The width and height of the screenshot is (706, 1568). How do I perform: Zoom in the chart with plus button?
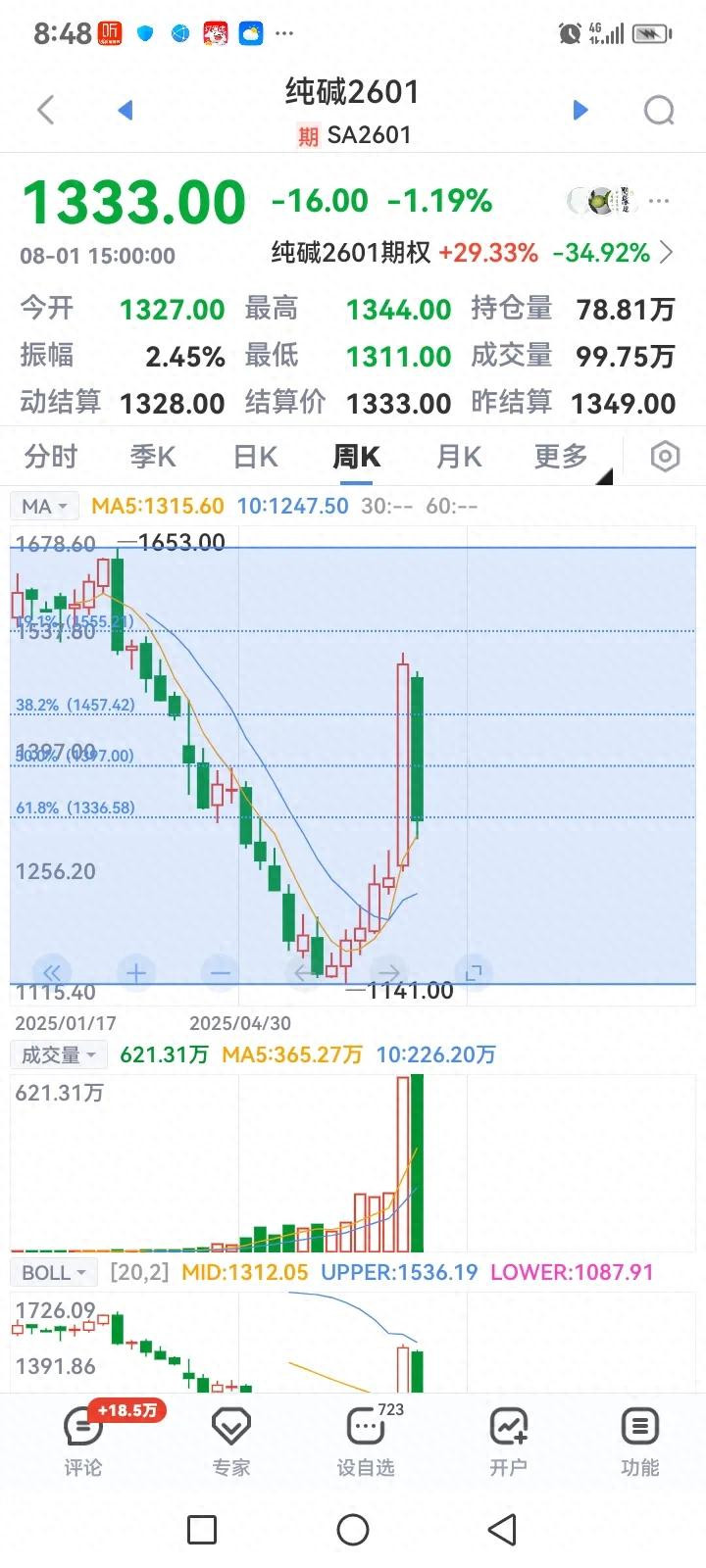click(136, 973)
